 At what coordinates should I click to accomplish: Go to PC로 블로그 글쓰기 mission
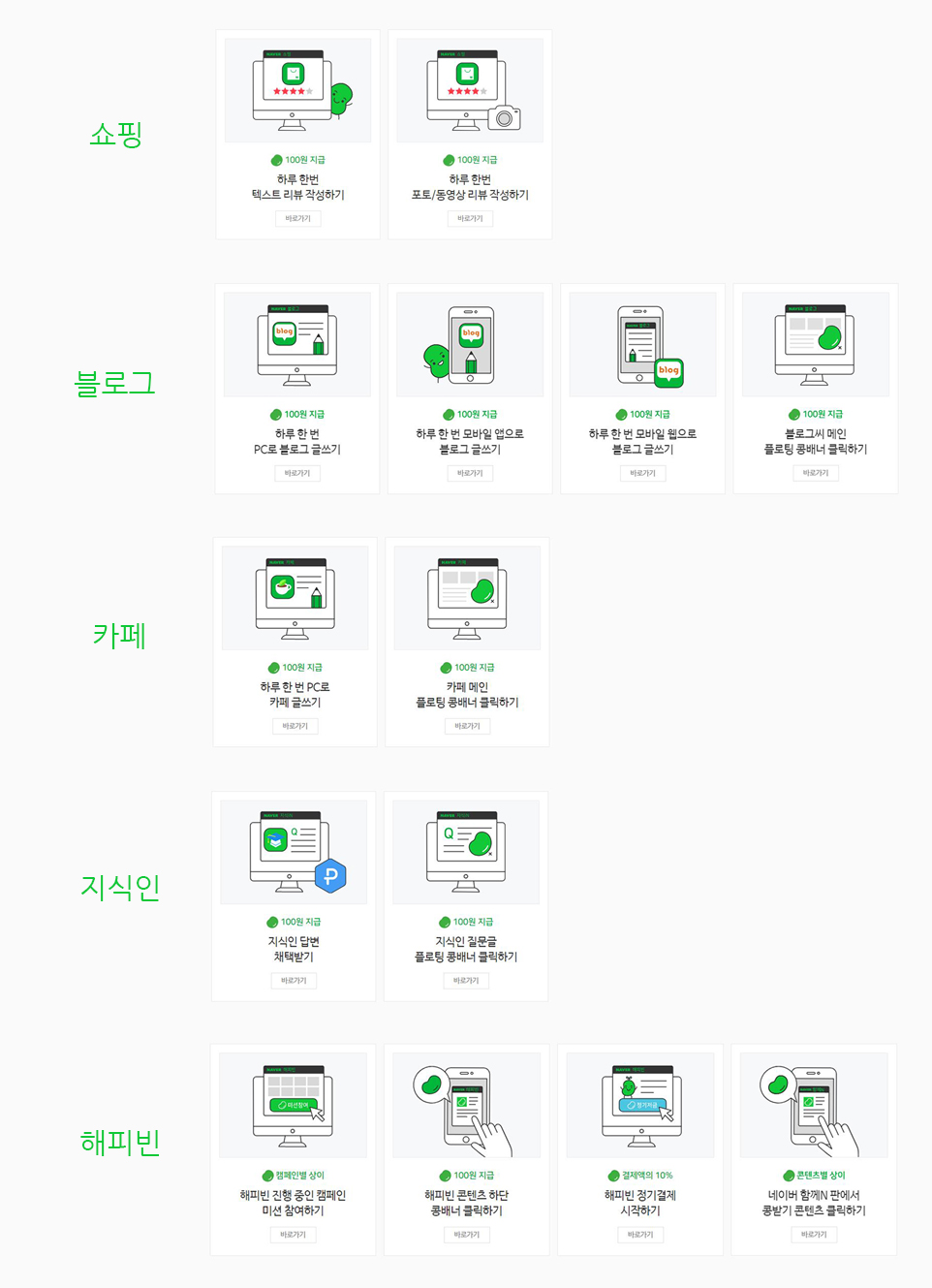click(x=297, y=473)
